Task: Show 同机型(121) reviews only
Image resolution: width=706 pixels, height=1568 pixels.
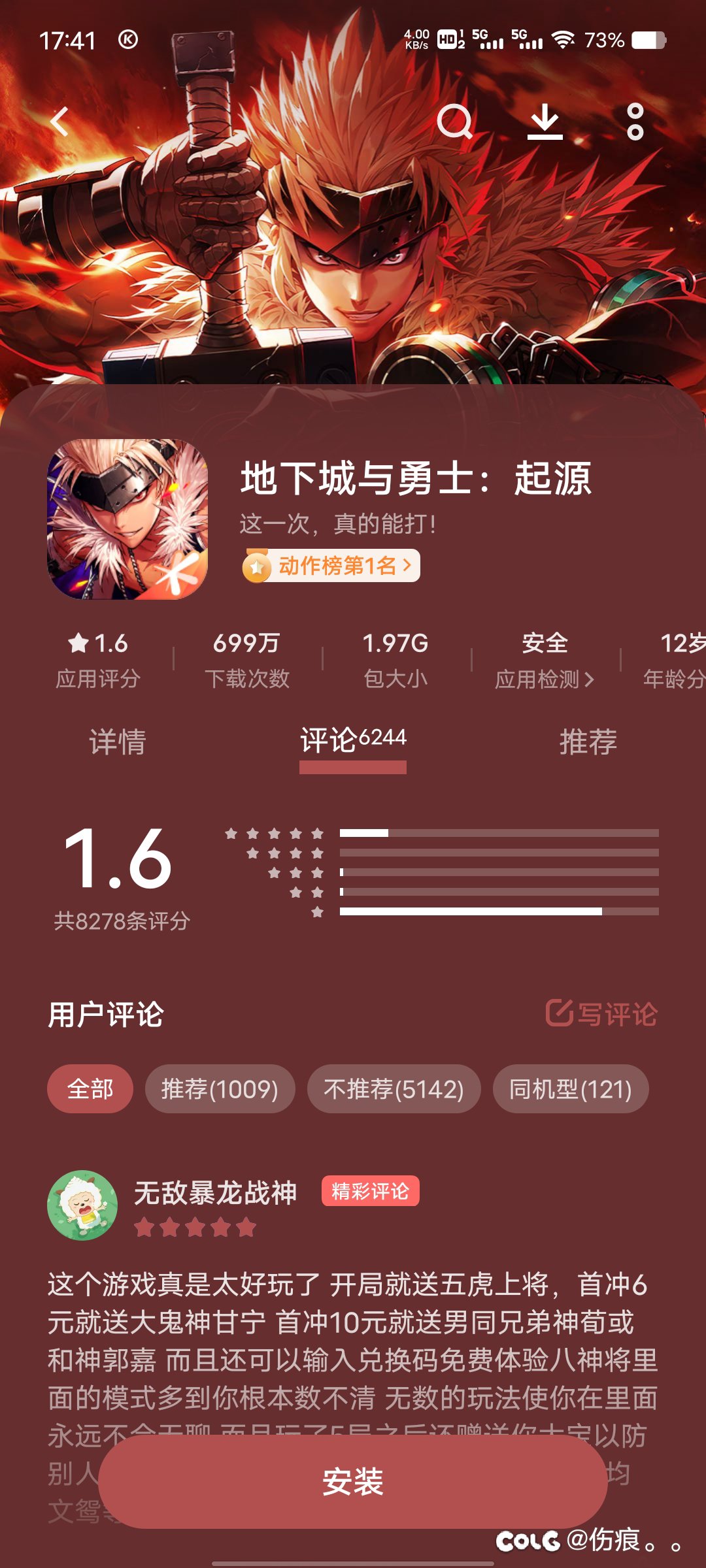Action: (x=570, y=1089)
